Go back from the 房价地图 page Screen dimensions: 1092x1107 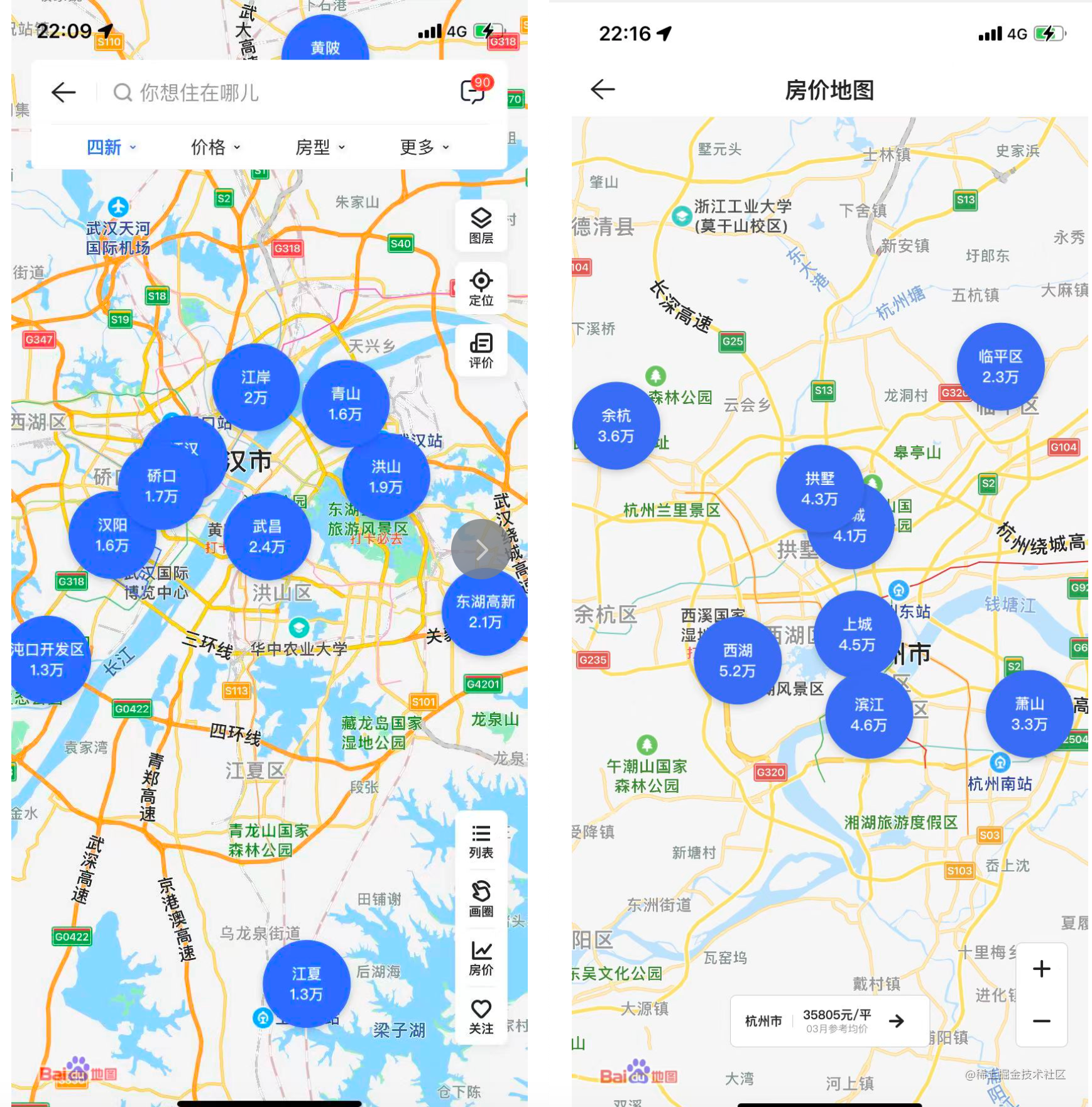point(603,90)
